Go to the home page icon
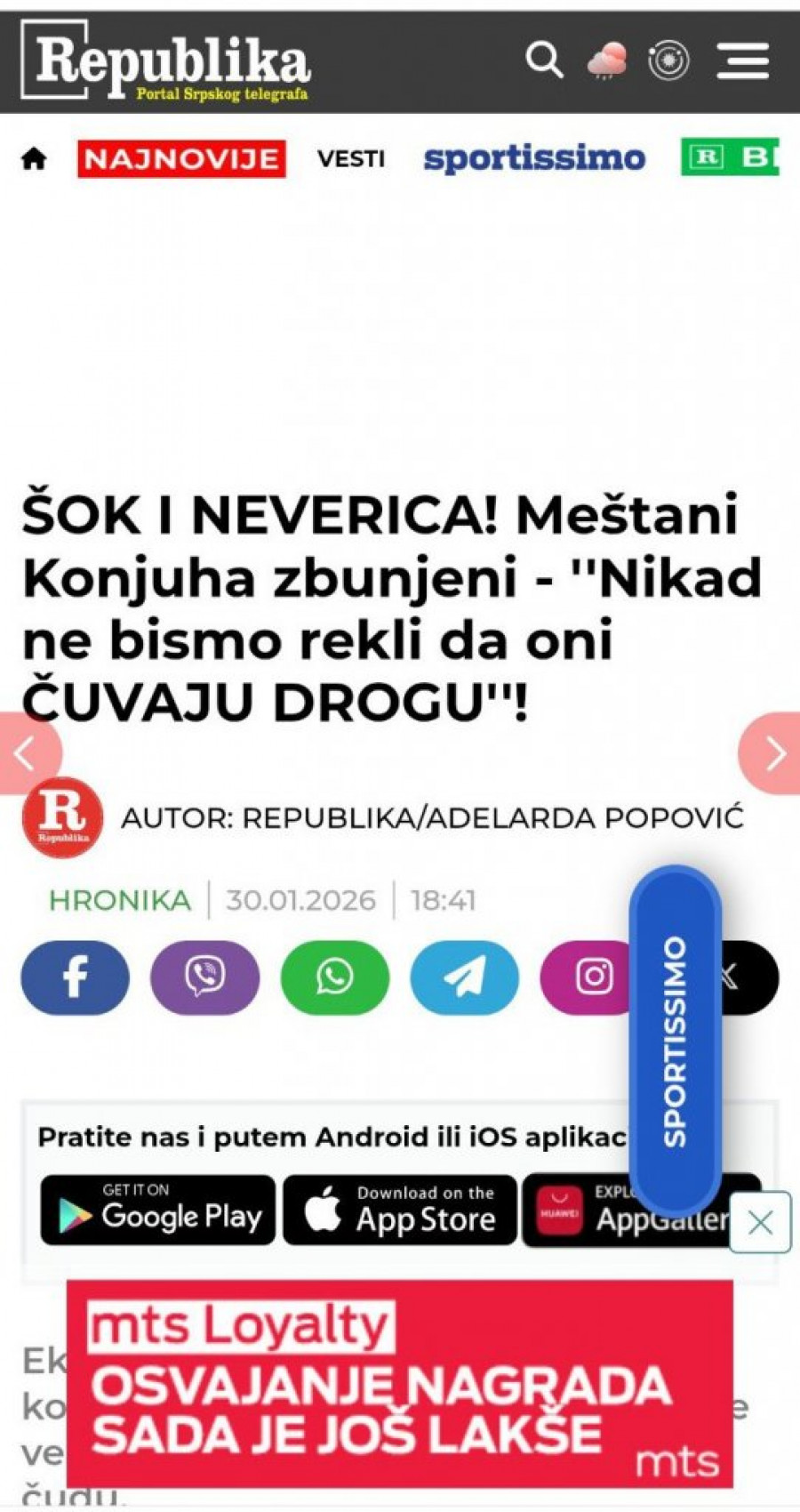 (x=34, y=159)
